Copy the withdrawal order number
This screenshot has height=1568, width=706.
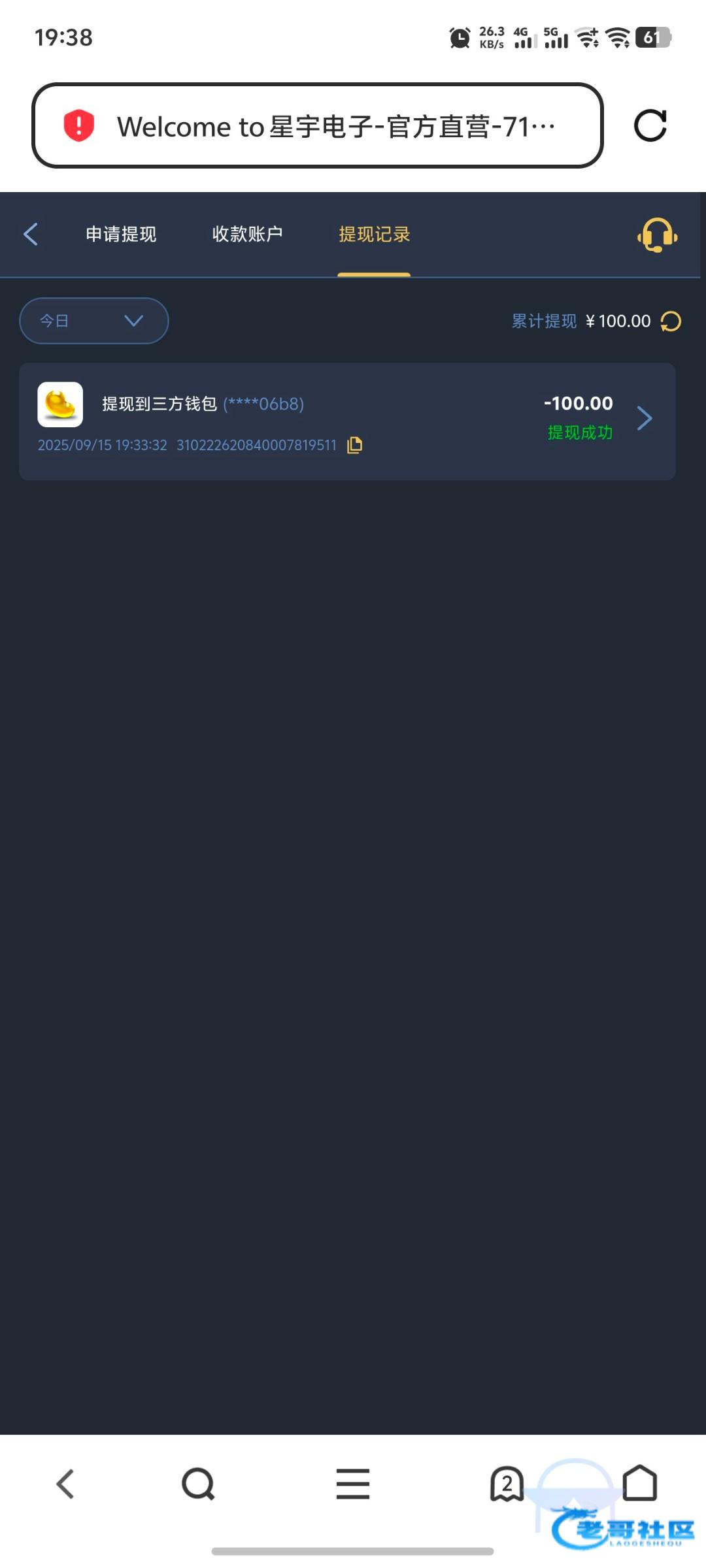(x=355, y=445)
